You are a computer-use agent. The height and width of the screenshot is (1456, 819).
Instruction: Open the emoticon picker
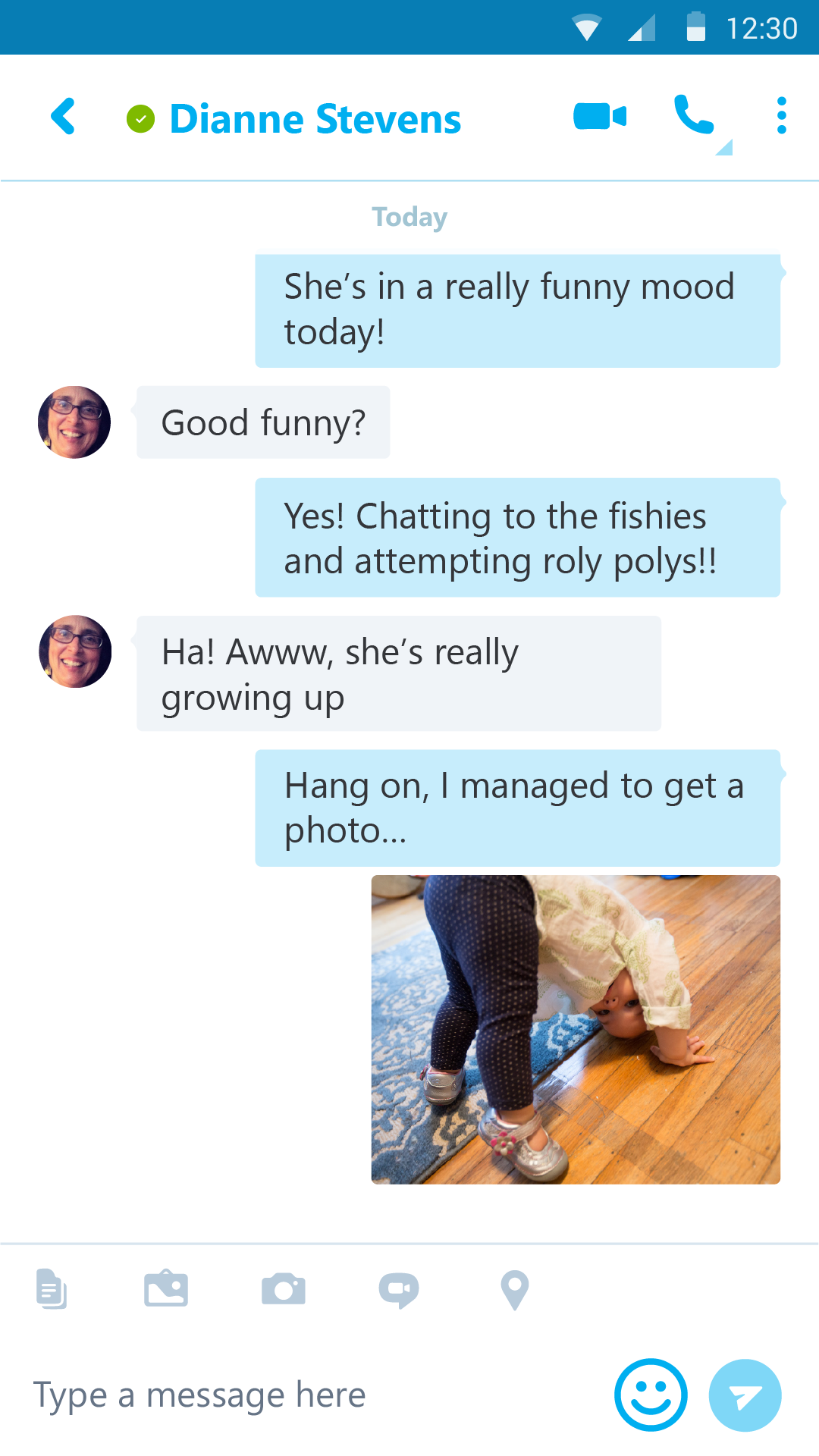651,1395
